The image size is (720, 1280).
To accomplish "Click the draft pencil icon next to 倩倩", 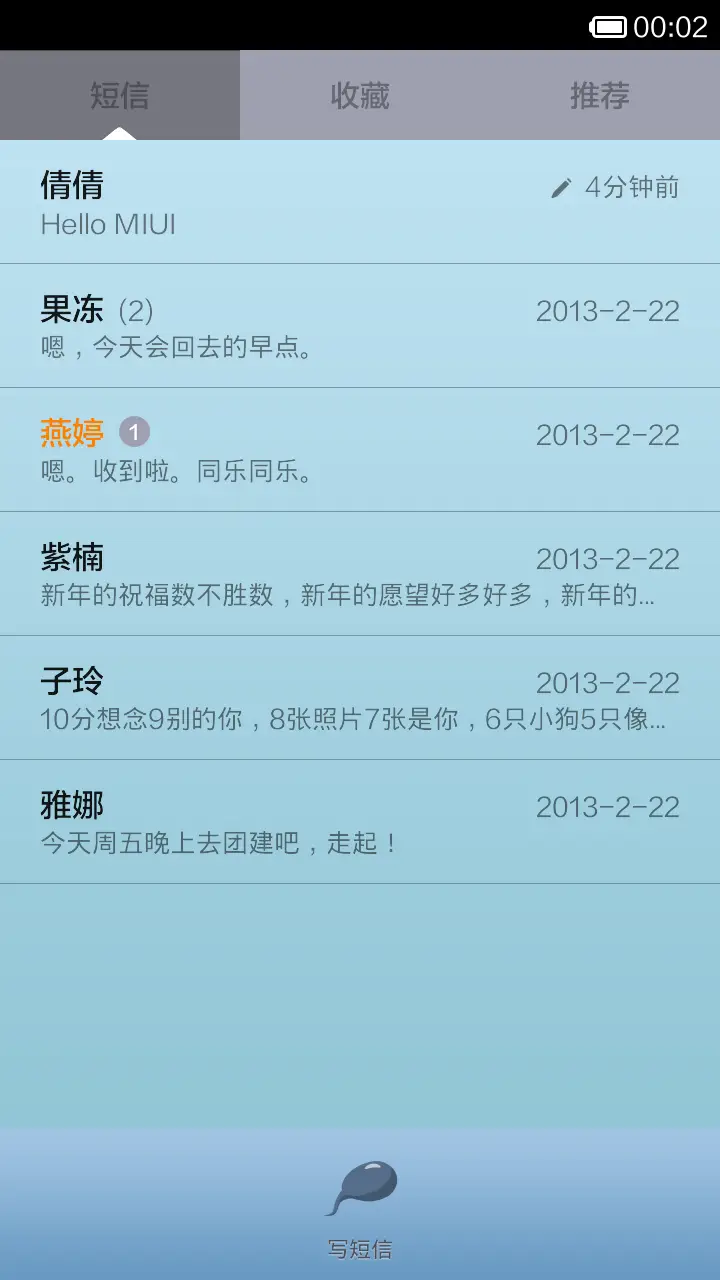I will click(x=561, y=186).
